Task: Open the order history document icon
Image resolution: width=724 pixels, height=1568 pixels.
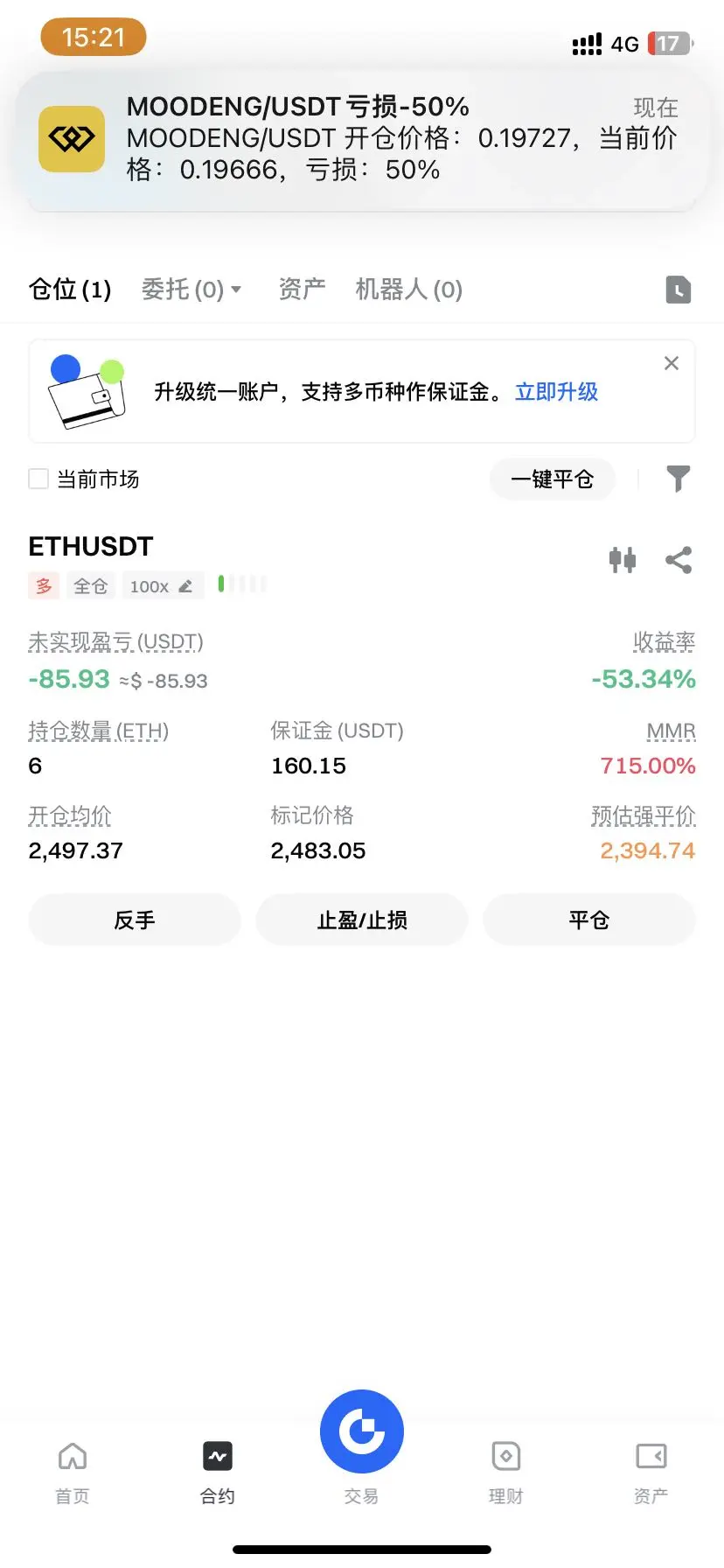Action: [678, 290]
